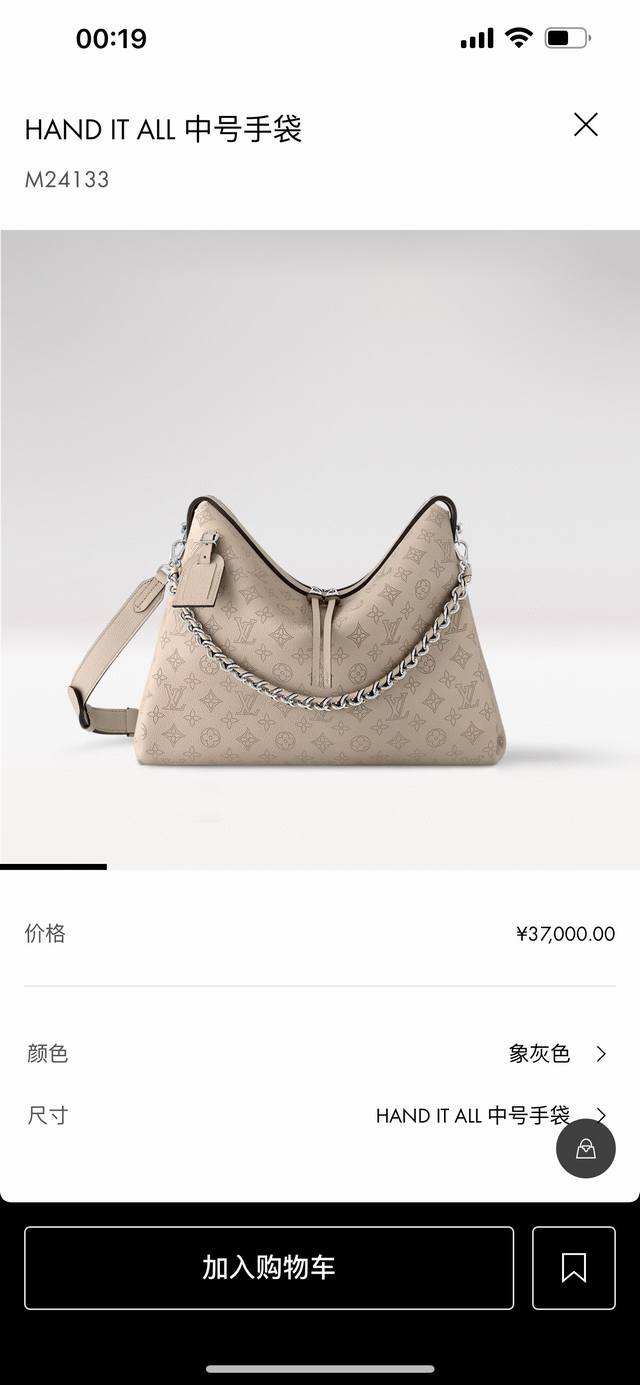
Task: Open the 颜色 row showing 象灰色
Action: click(318, 1053)
